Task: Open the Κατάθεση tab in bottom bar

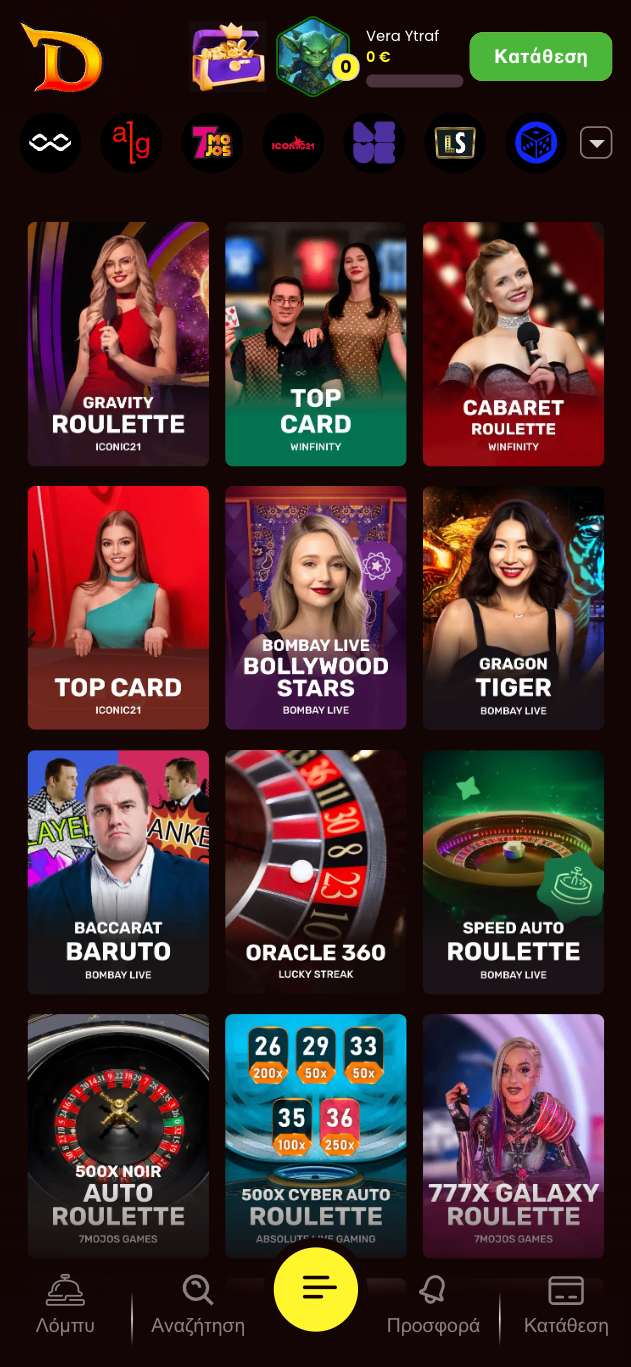Action: [x=566, y=1305]
